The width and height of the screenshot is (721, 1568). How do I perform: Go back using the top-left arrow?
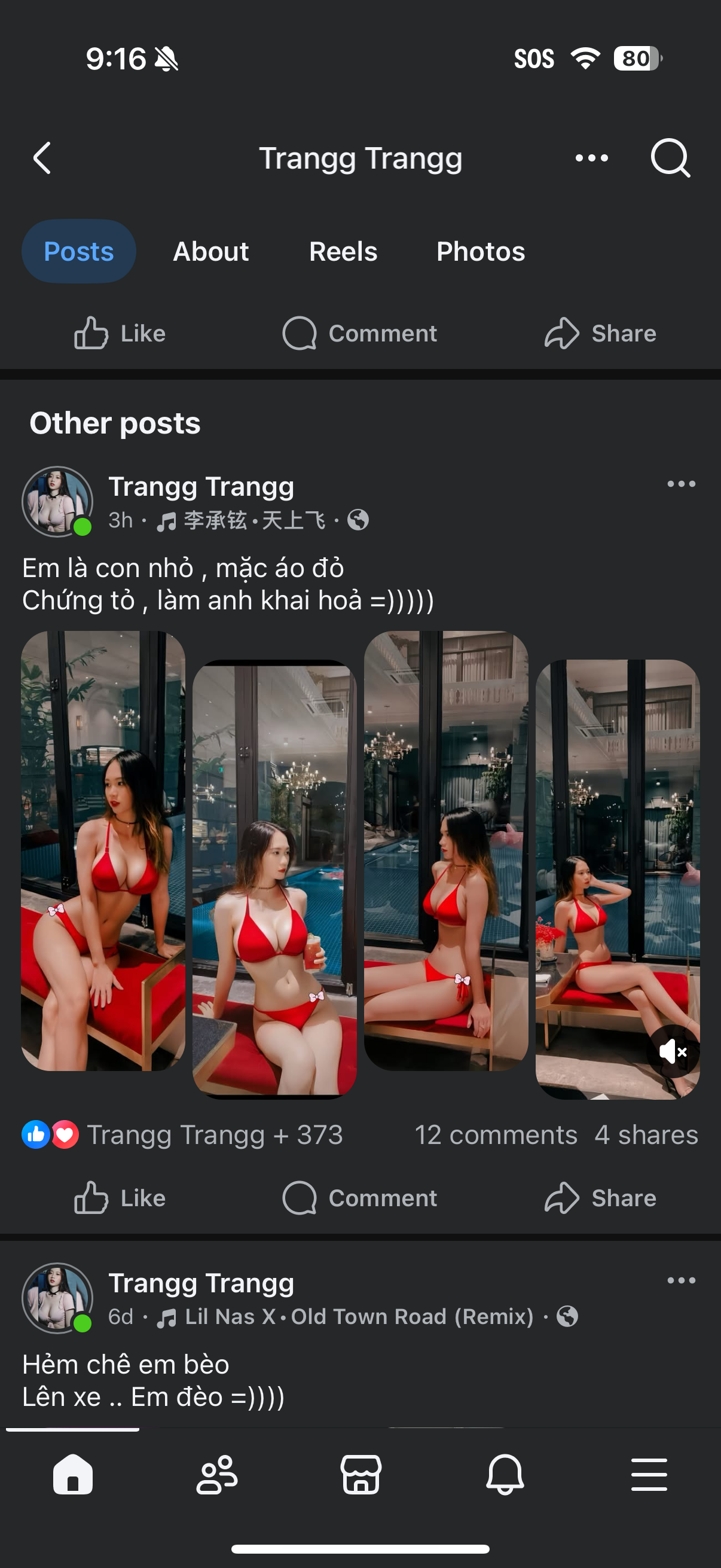click(42, 158)
